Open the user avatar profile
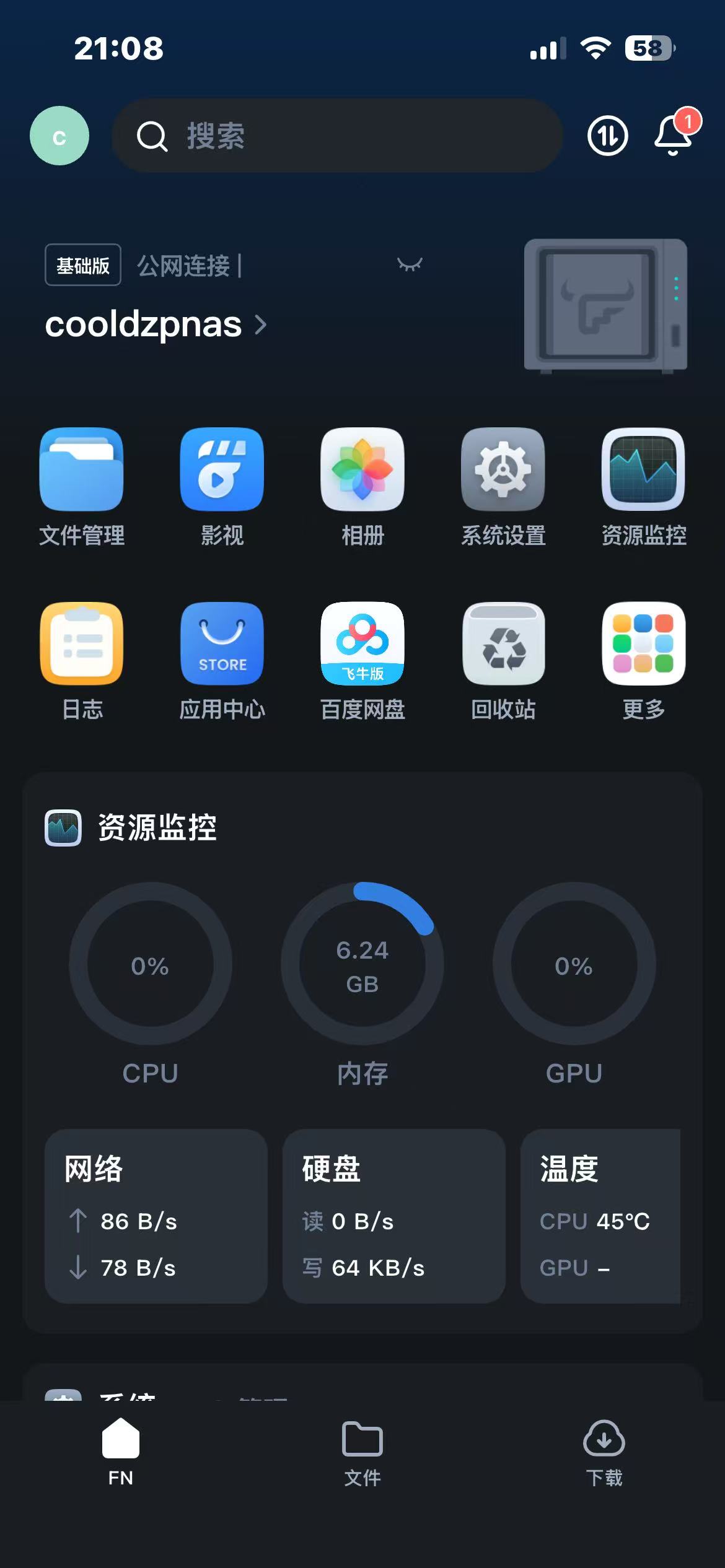 (59, 136)
